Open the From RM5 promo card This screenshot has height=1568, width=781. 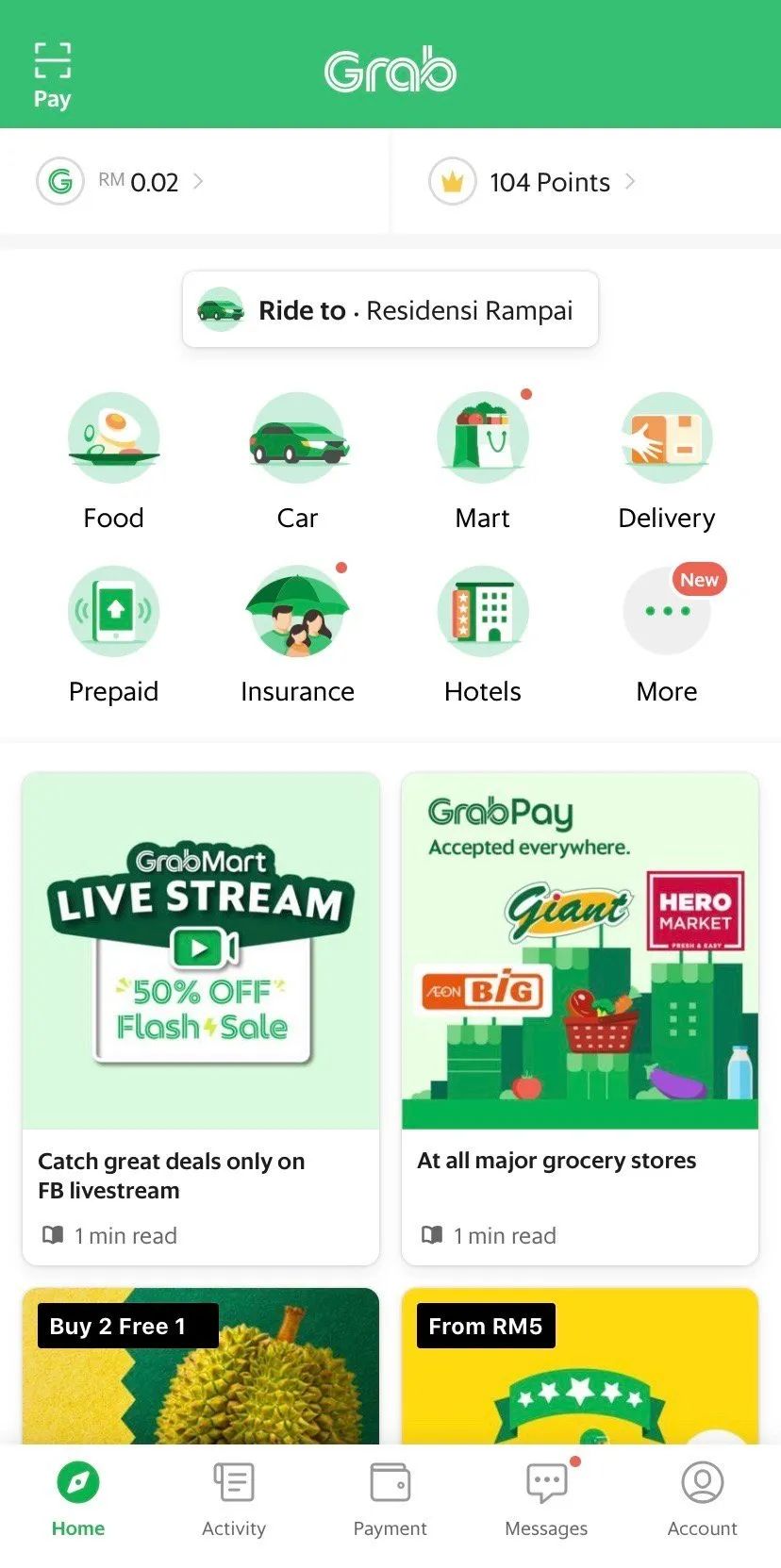coord(580,1367)
